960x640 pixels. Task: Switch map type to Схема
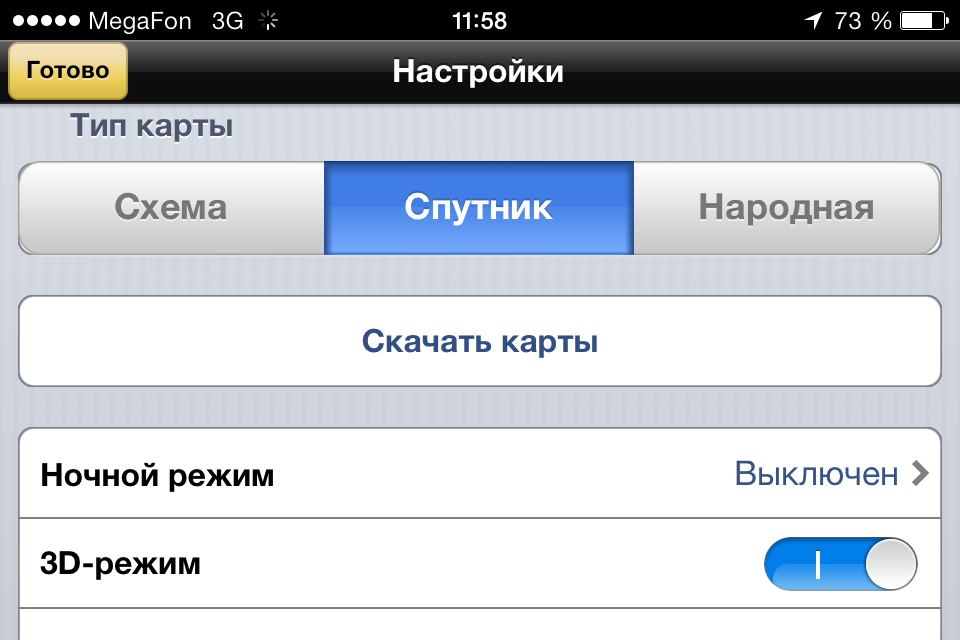[x=171, y=208]
